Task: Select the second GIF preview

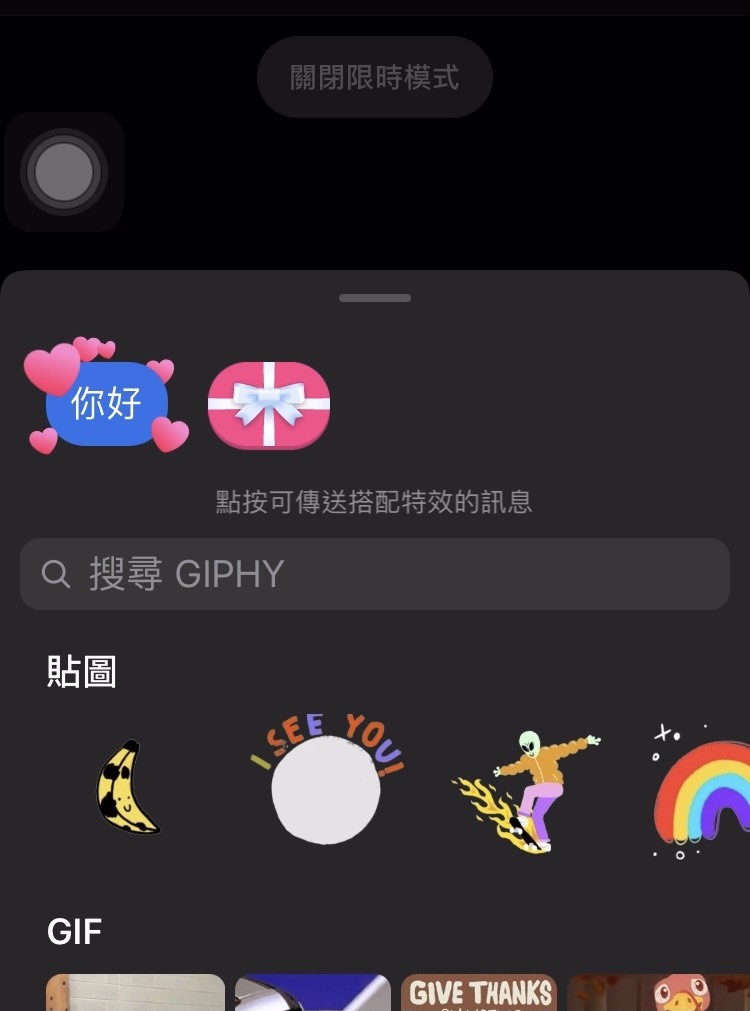Action: [312, 993]
